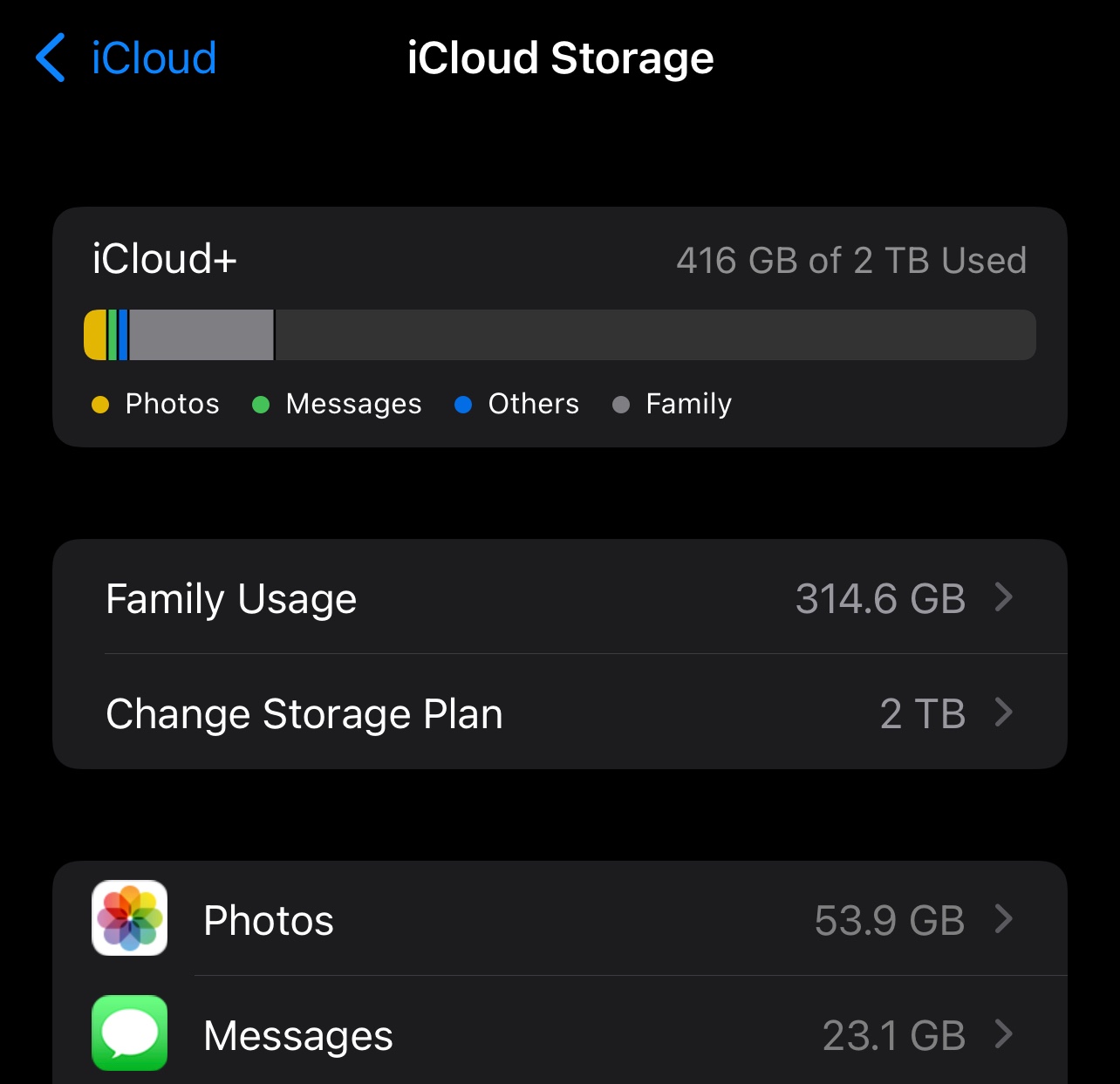Open Photos storage details

(x=558, y=920)
